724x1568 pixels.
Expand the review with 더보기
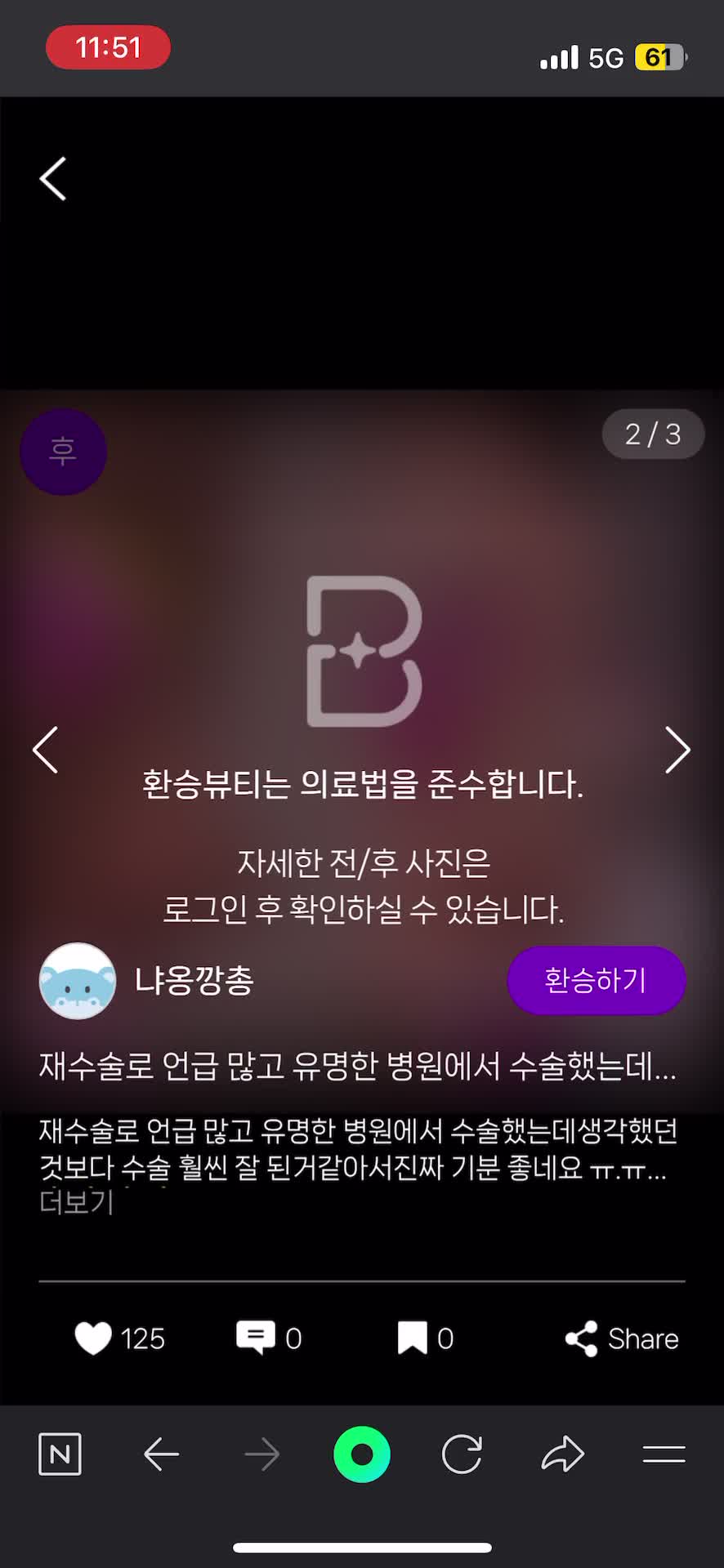[x=76, y=1202]
